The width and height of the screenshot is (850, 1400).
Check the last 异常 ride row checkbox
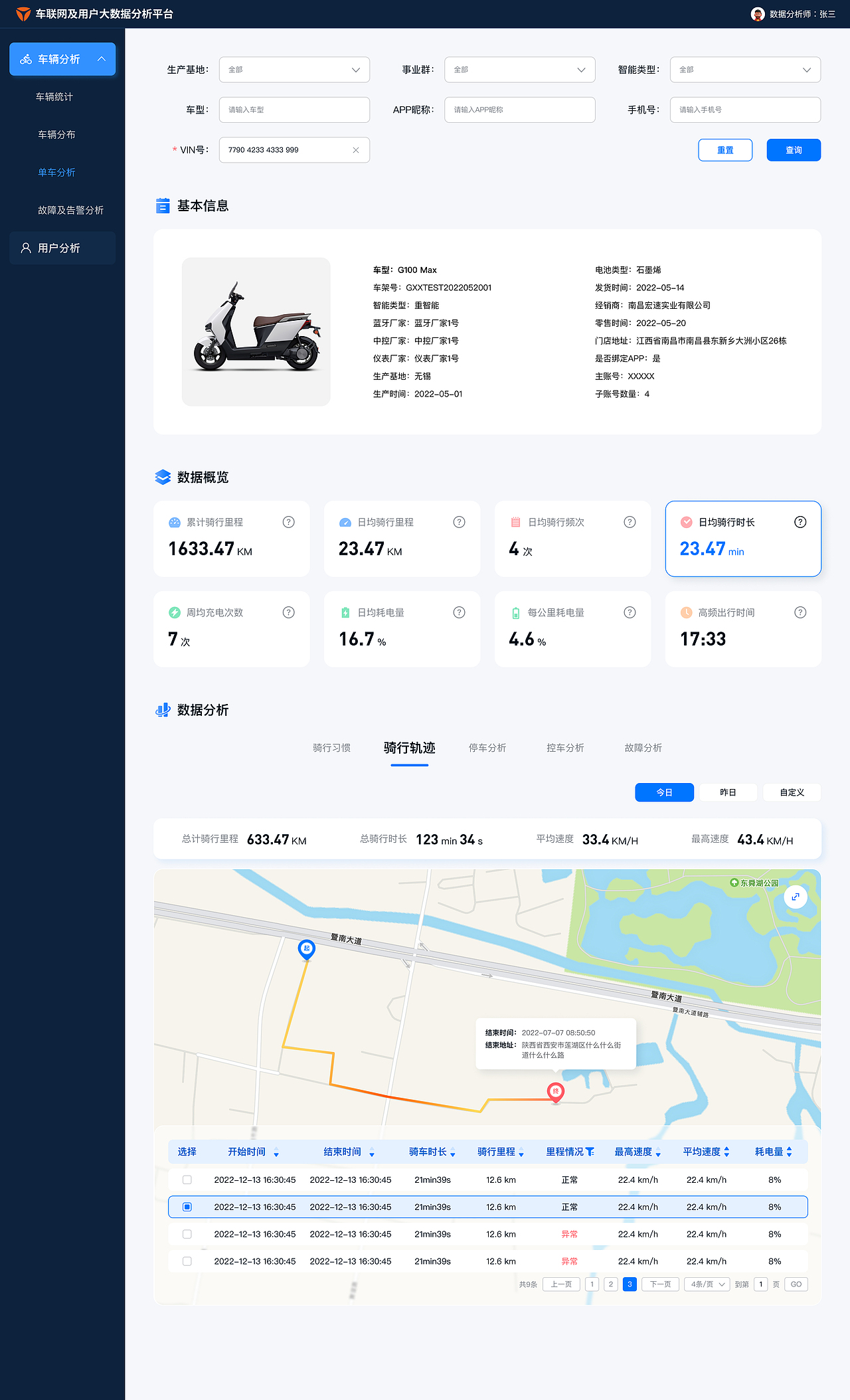coord(187,1261)
